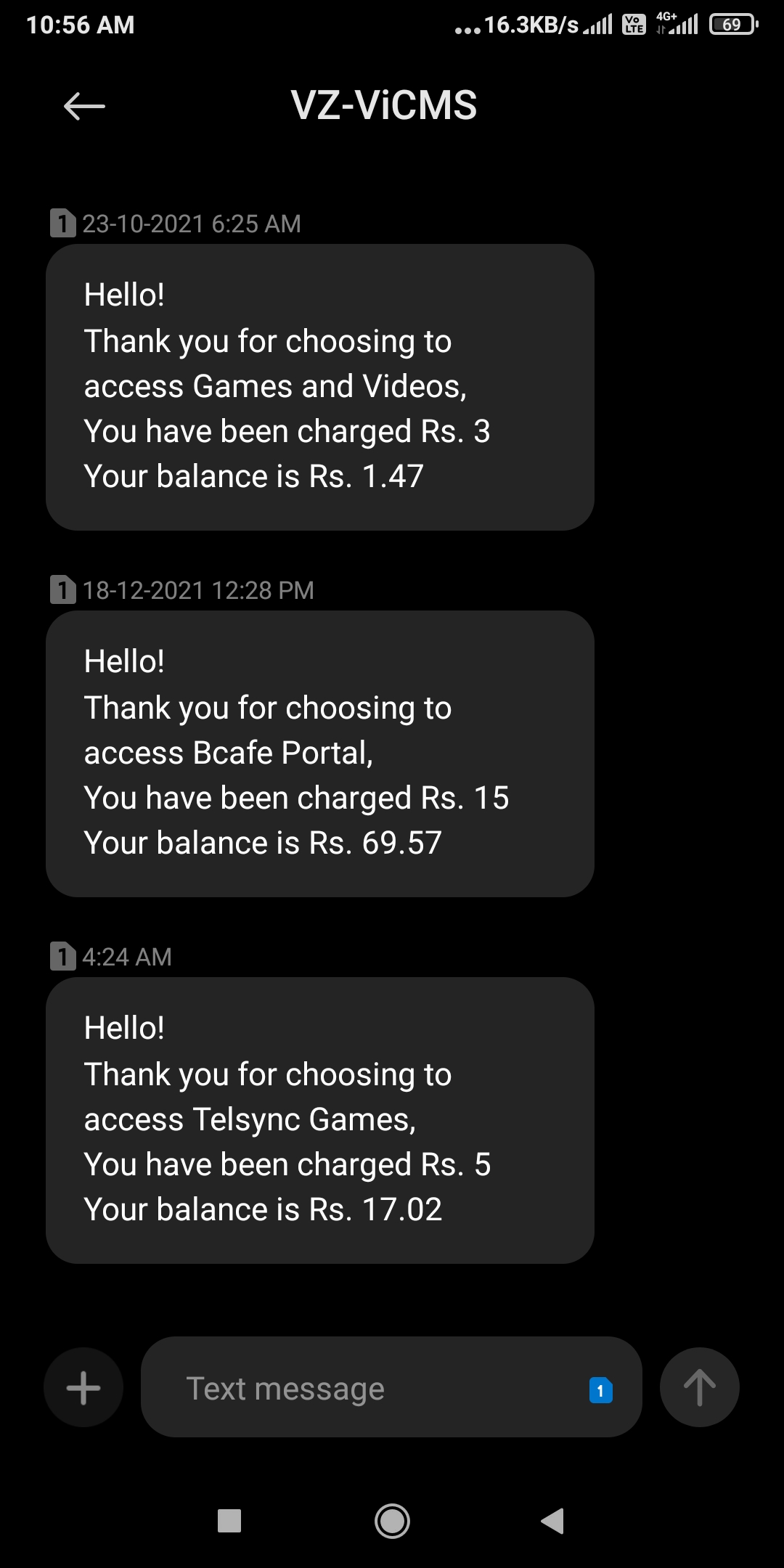The width and height of the screenshot is (784, 1568).
Task: Open recent apps from the navigation bar
Action: click(229, 1521)
